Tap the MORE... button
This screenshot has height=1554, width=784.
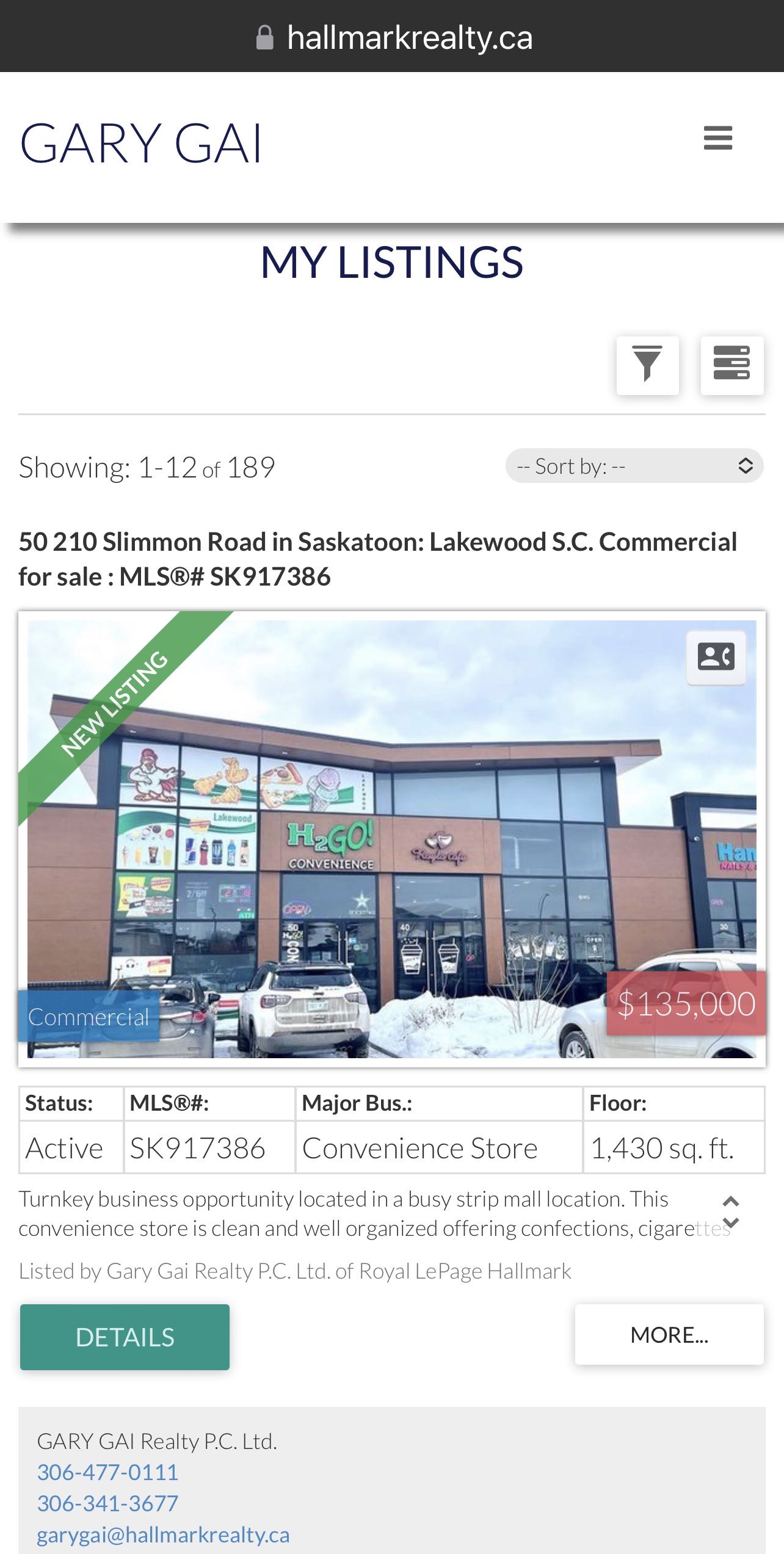point(669,1335)
